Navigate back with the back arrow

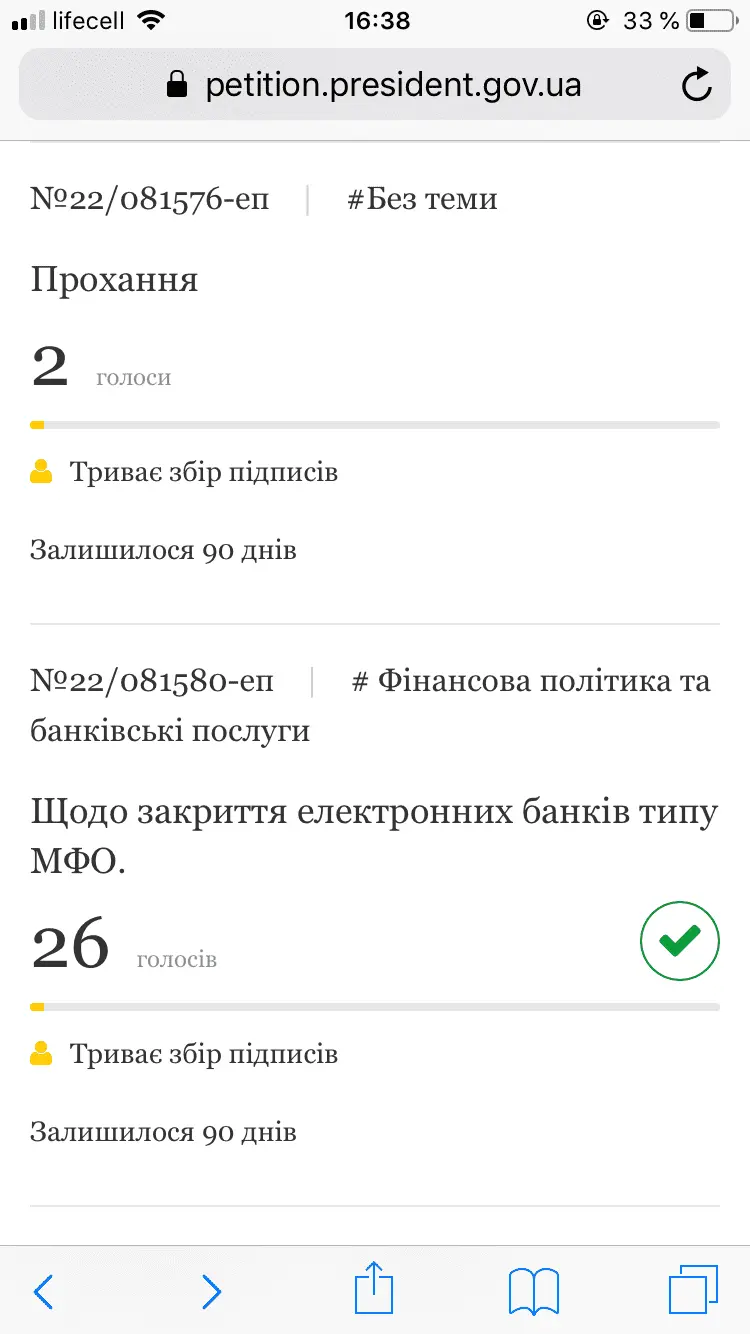pos(42,1292)
